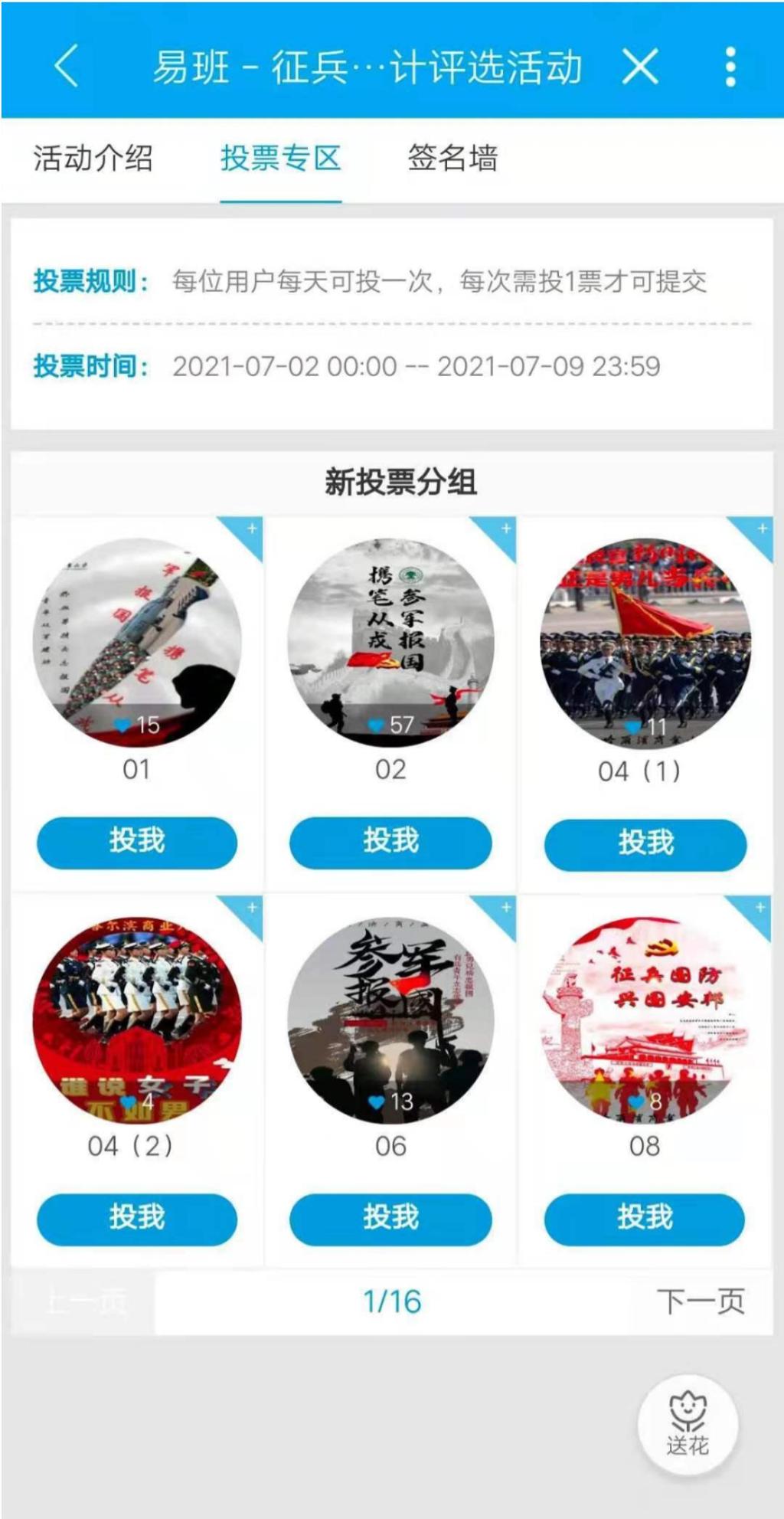
Task: Vote for entry 08 with 投我
Action: (645, 1218)
